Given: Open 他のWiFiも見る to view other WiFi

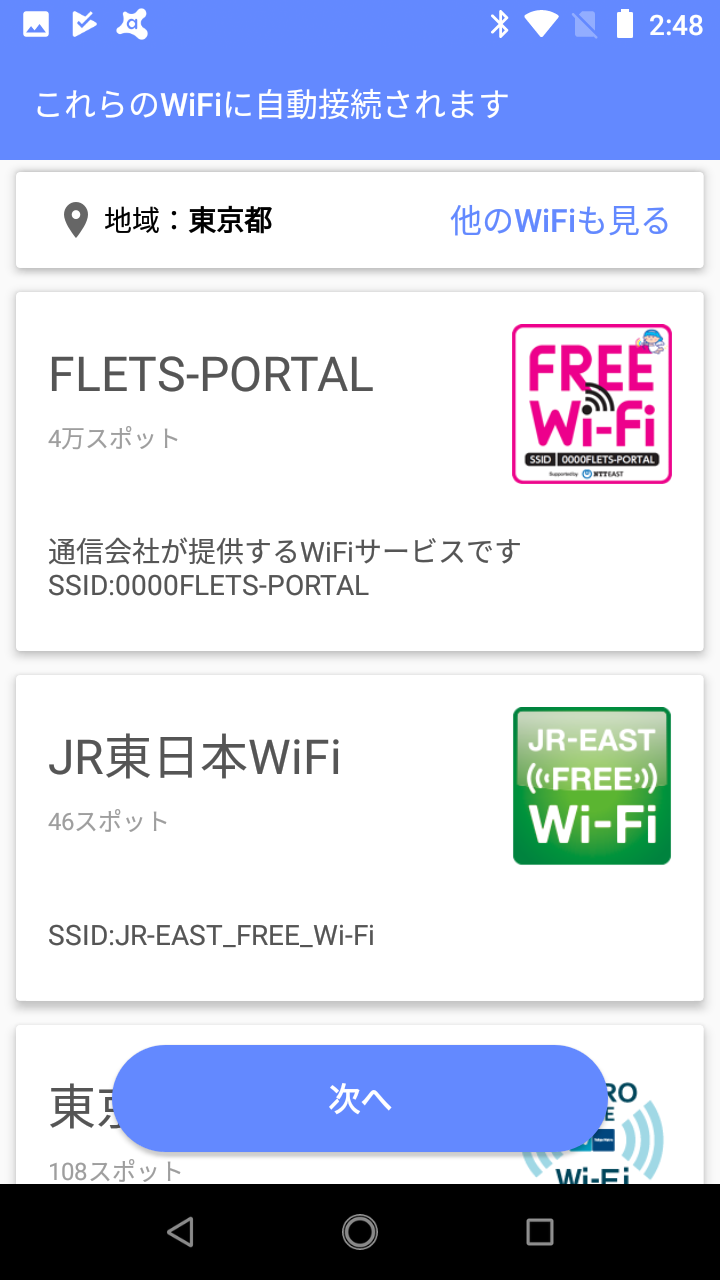Looking at the screenshot, I should [x=561, y=219].
